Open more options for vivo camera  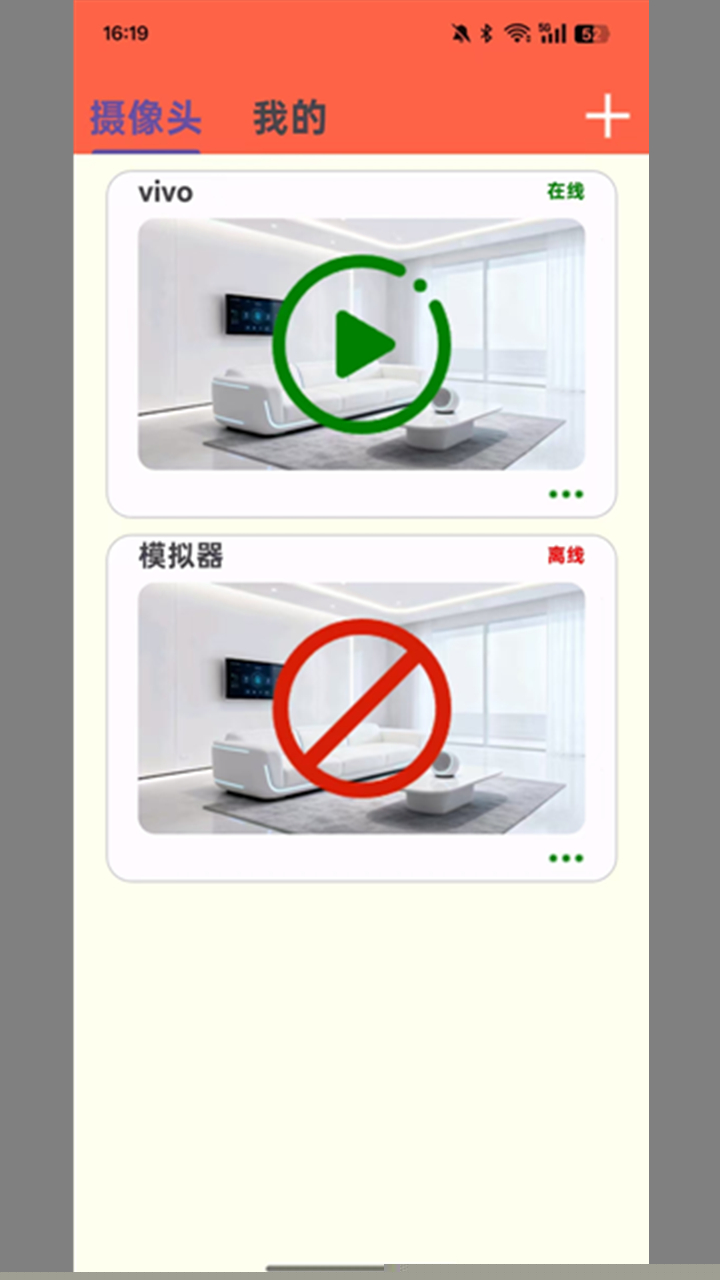pyautogui.click(x=566, y=494)
